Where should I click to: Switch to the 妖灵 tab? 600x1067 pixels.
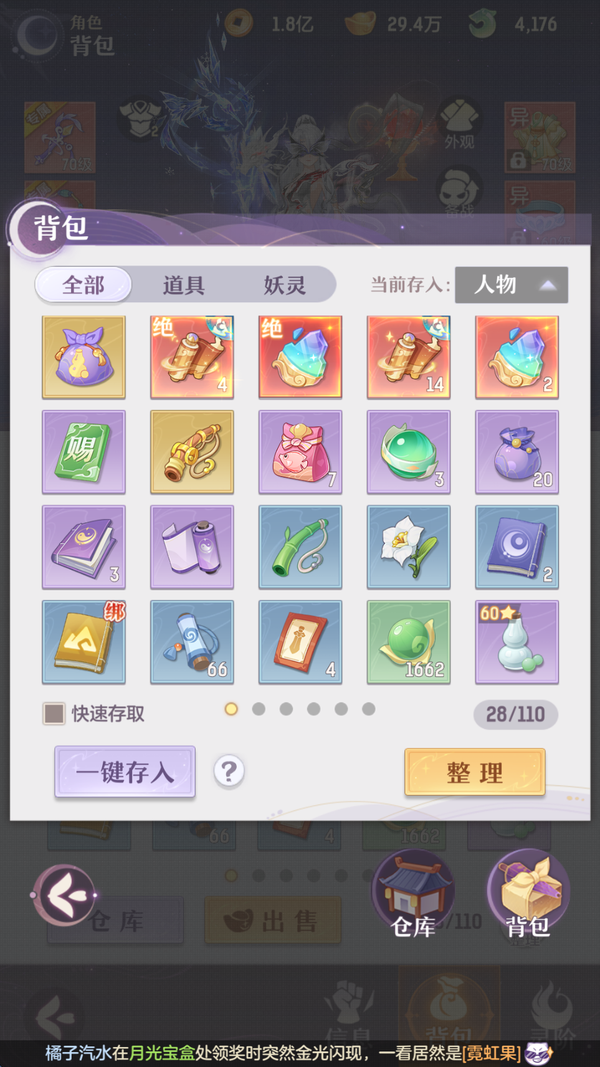284,285
